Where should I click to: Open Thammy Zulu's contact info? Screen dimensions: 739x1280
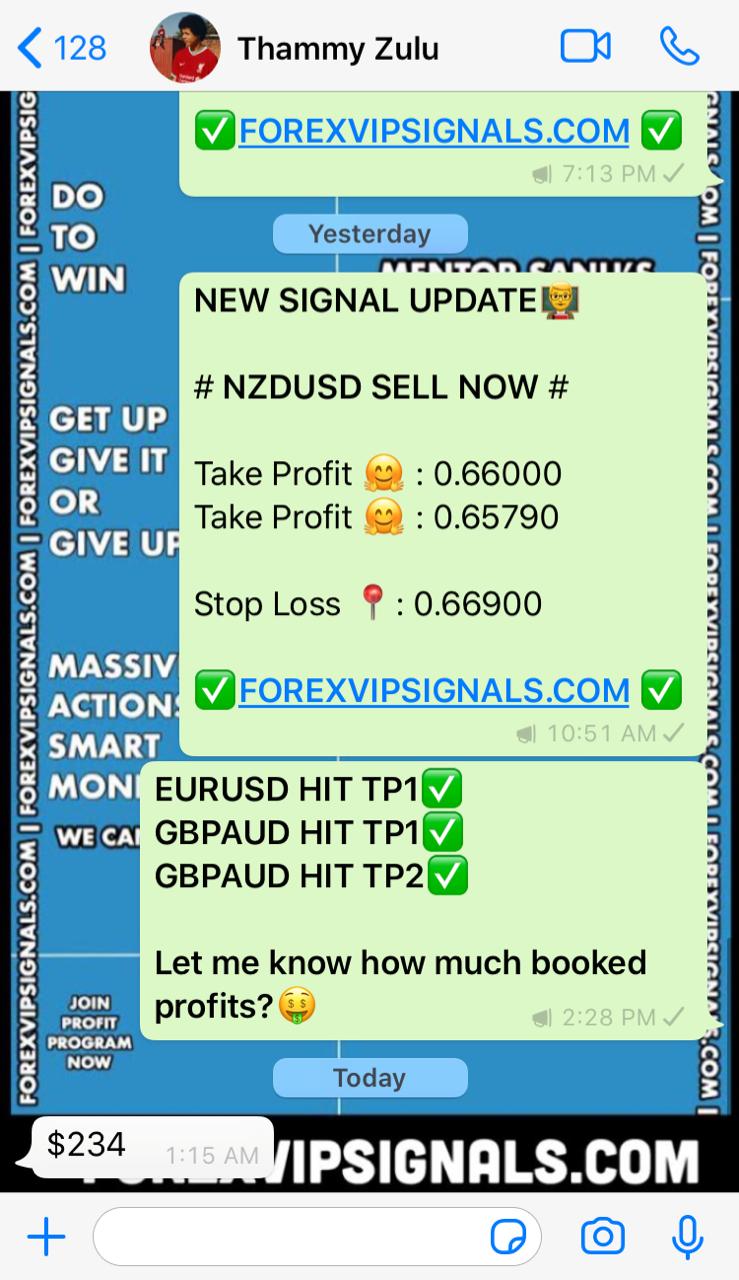pyautogui.click(x=337, y=48)
